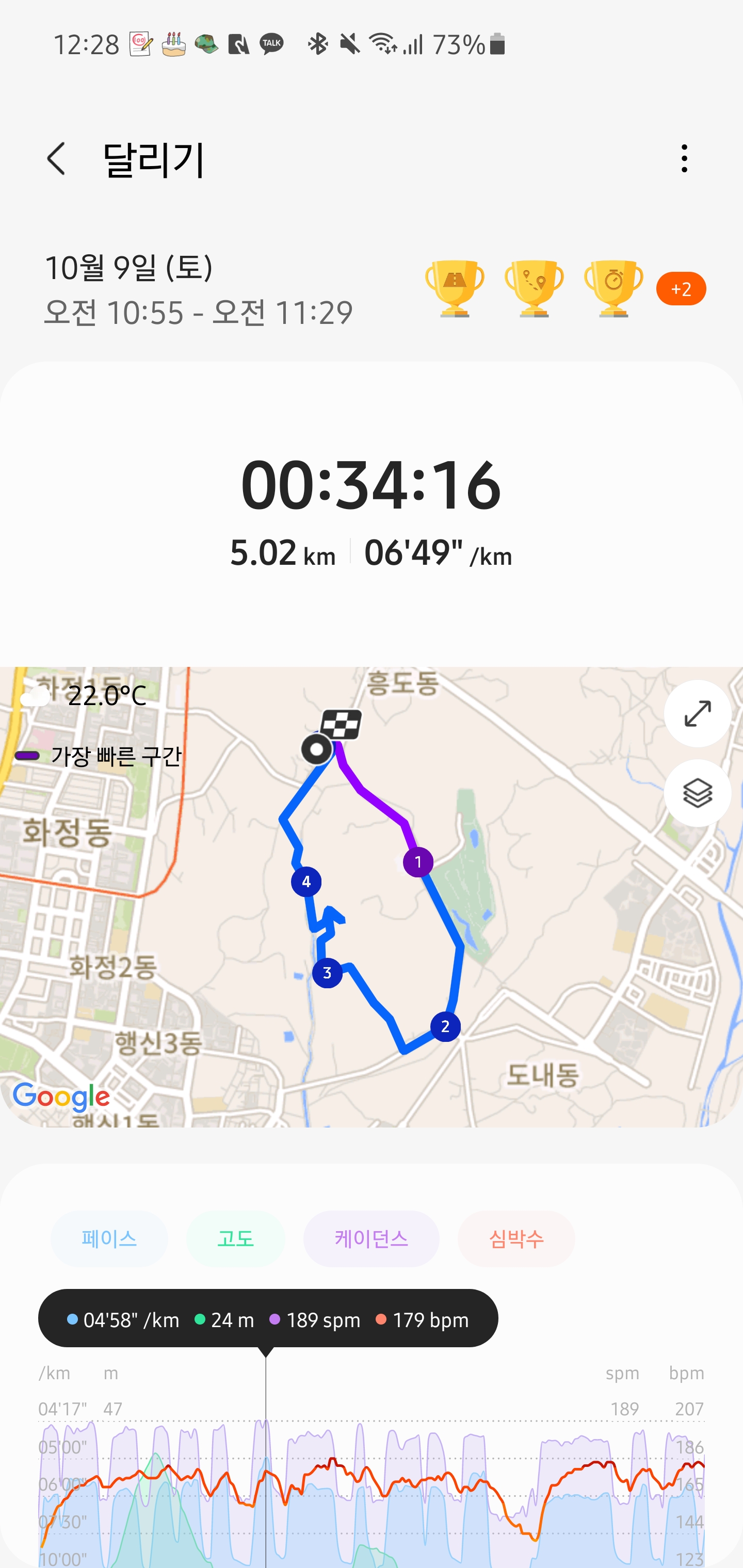Toggle the 페이스 chart chip
Viewport: 743px width, 1568px height.
(109, 1239)
